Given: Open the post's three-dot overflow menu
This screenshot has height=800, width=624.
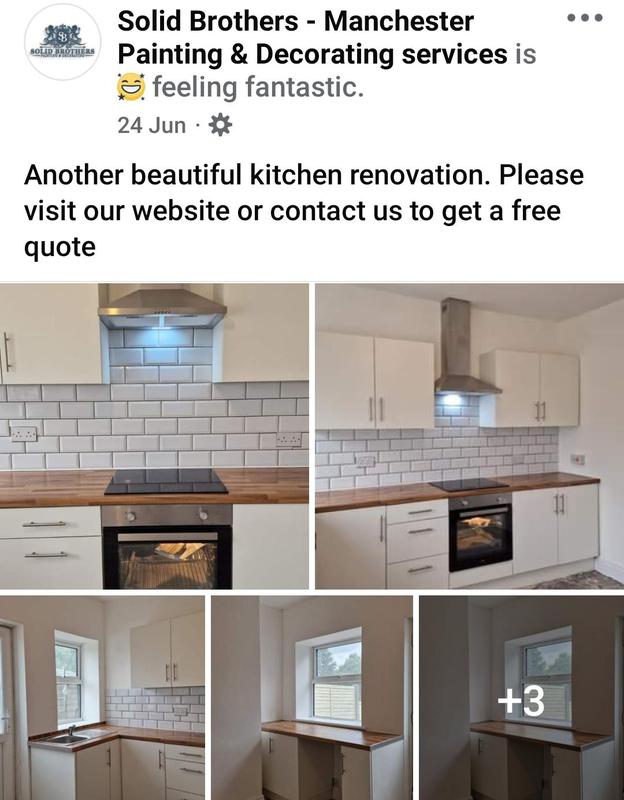Looking at the screenshot, I should (x=588, y=18).
